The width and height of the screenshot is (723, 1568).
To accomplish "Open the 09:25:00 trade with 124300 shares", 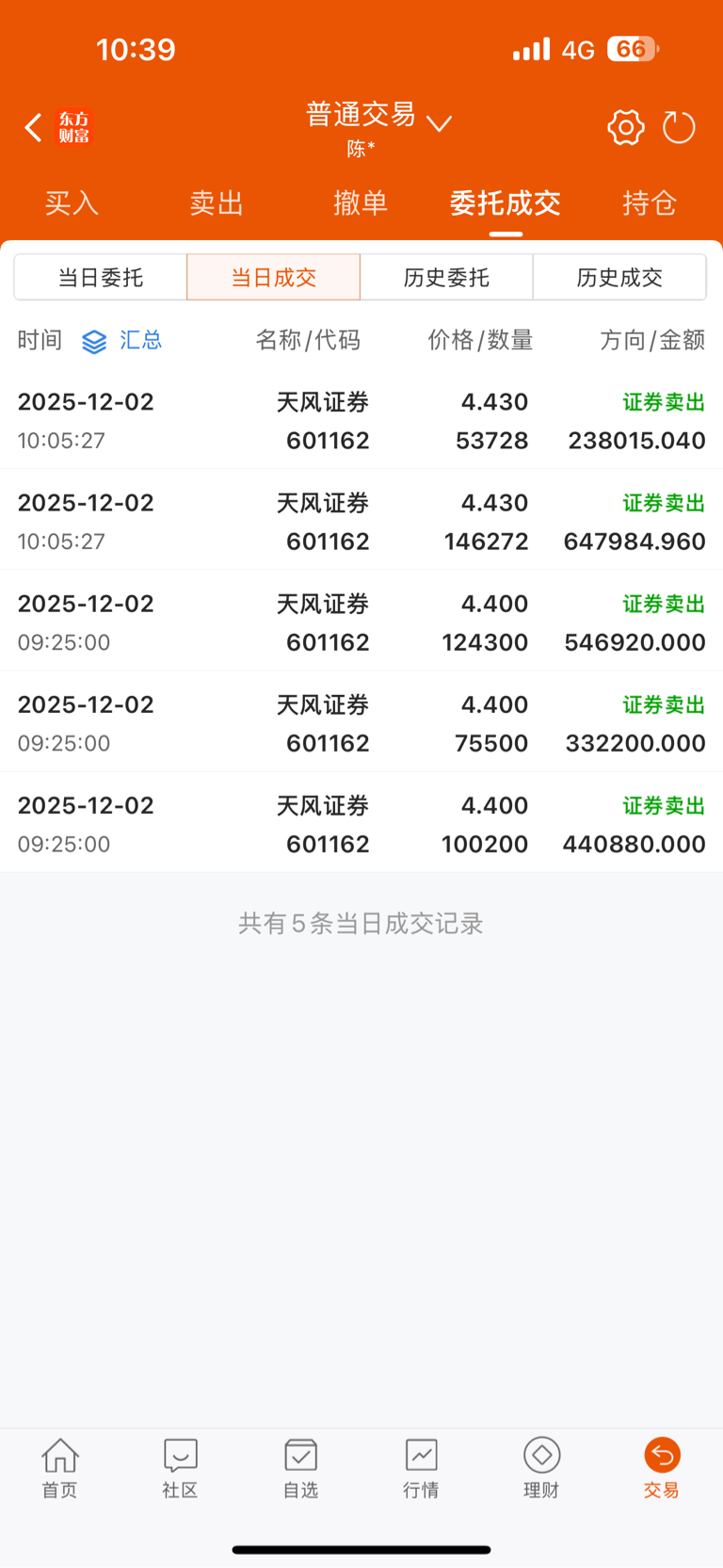I will (x=361, y=622).
